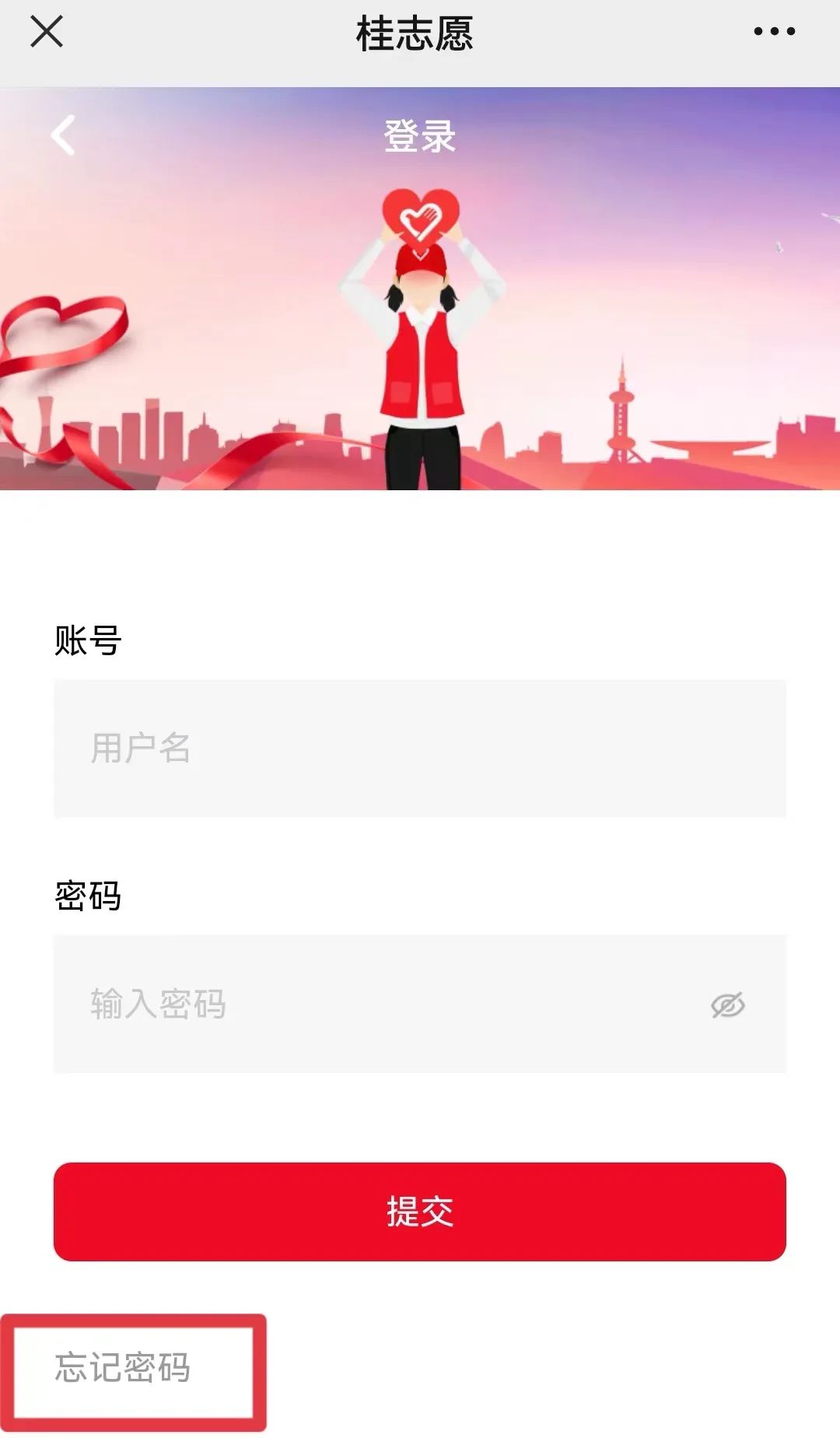Tap the 桂志愿 title in the top bar

coord(415,31)
